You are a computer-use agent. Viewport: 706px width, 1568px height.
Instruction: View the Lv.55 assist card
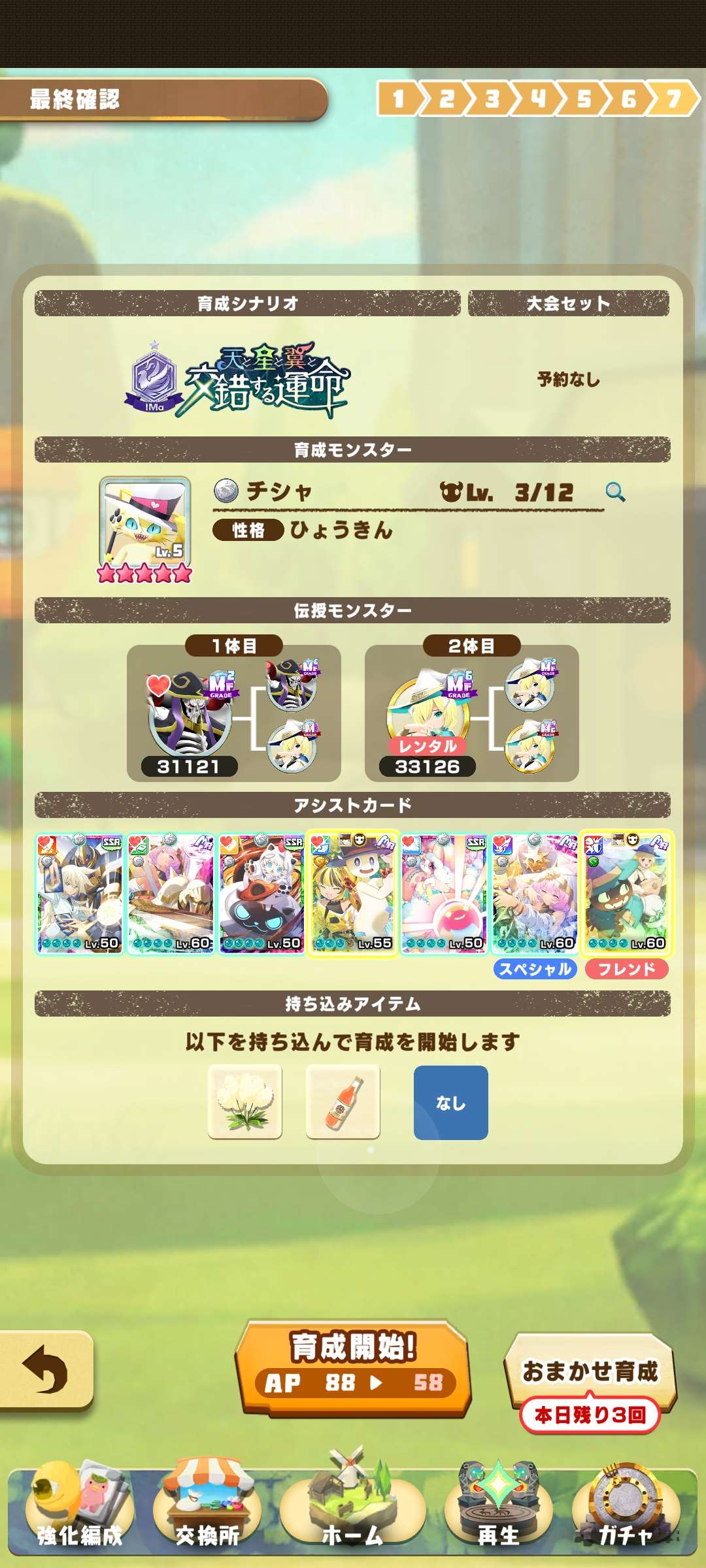[352, 893]
